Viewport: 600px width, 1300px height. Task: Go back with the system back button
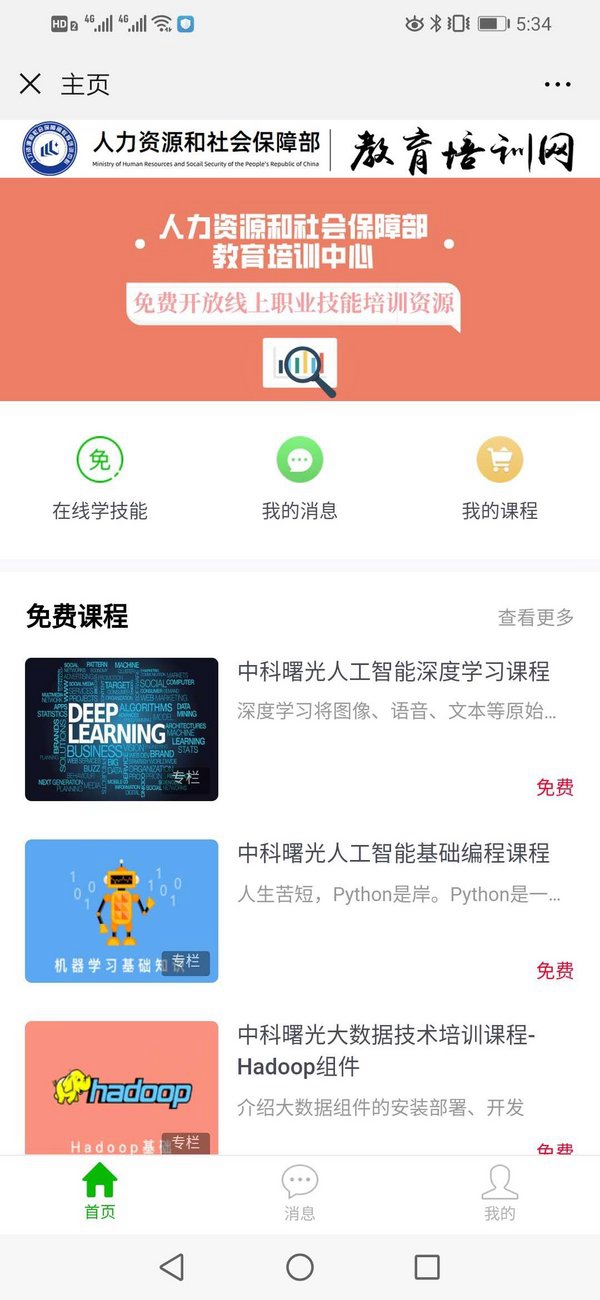click(172, 1267)
